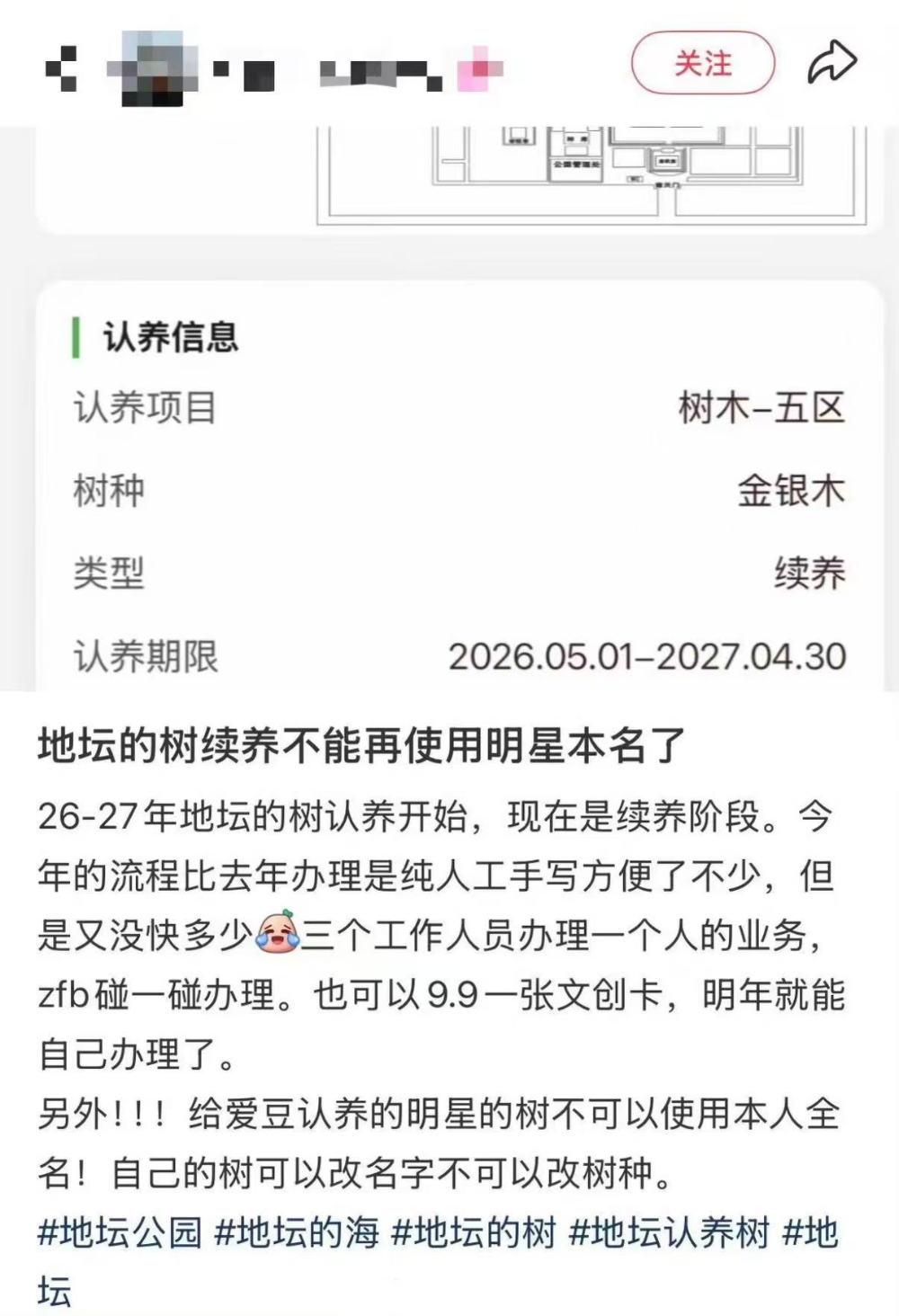Open hashtag #地坛公园

(x=120, y=1232)
